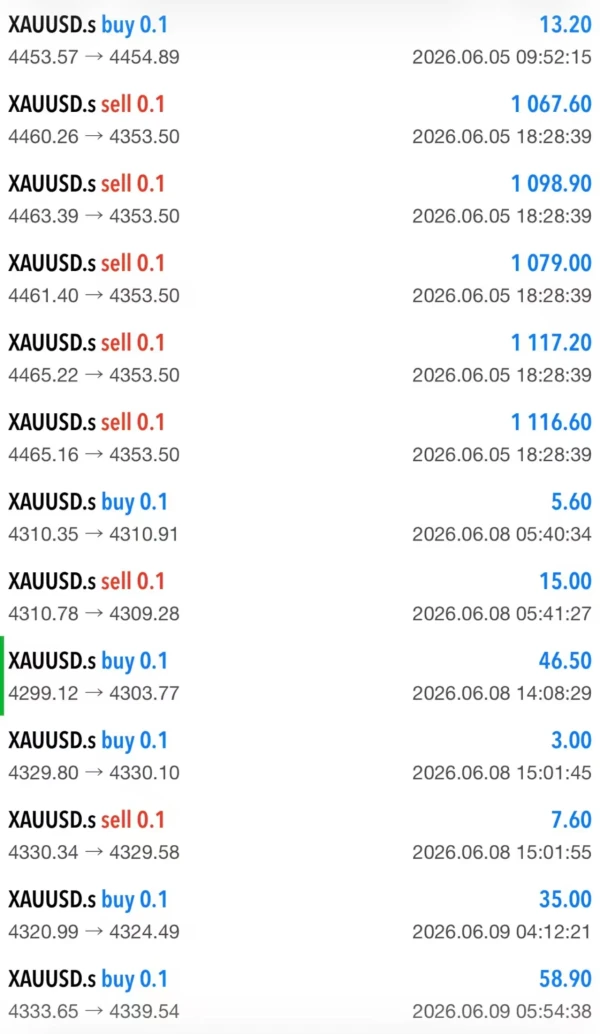Tap the buy trade with 5.60 profit
Image resolution: width=600 pixels, height=1034 pixels.
pos(300,518)
